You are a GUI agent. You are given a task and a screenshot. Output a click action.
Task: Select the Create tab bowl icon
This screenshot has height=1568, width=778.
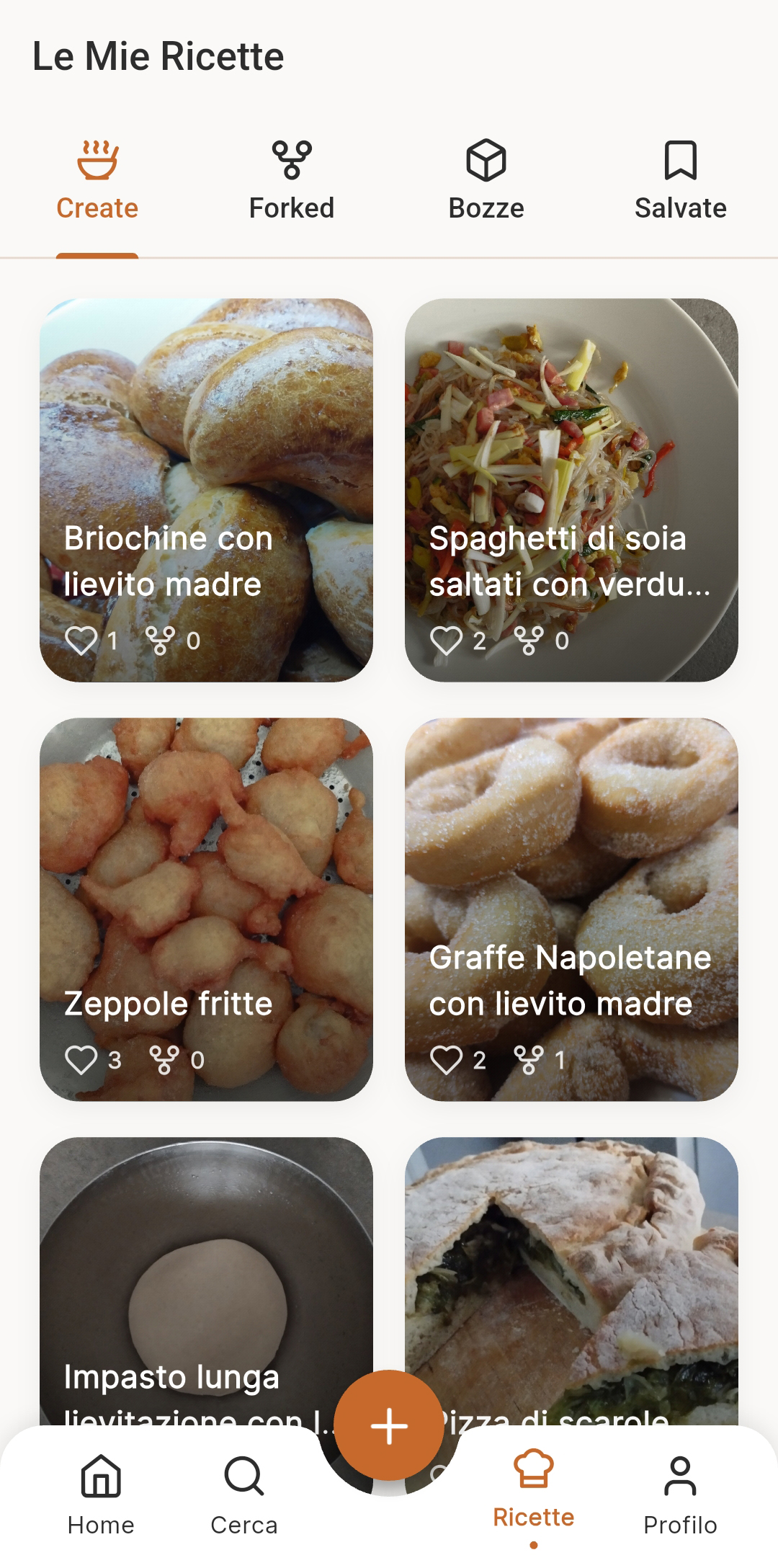click(97, 161)
